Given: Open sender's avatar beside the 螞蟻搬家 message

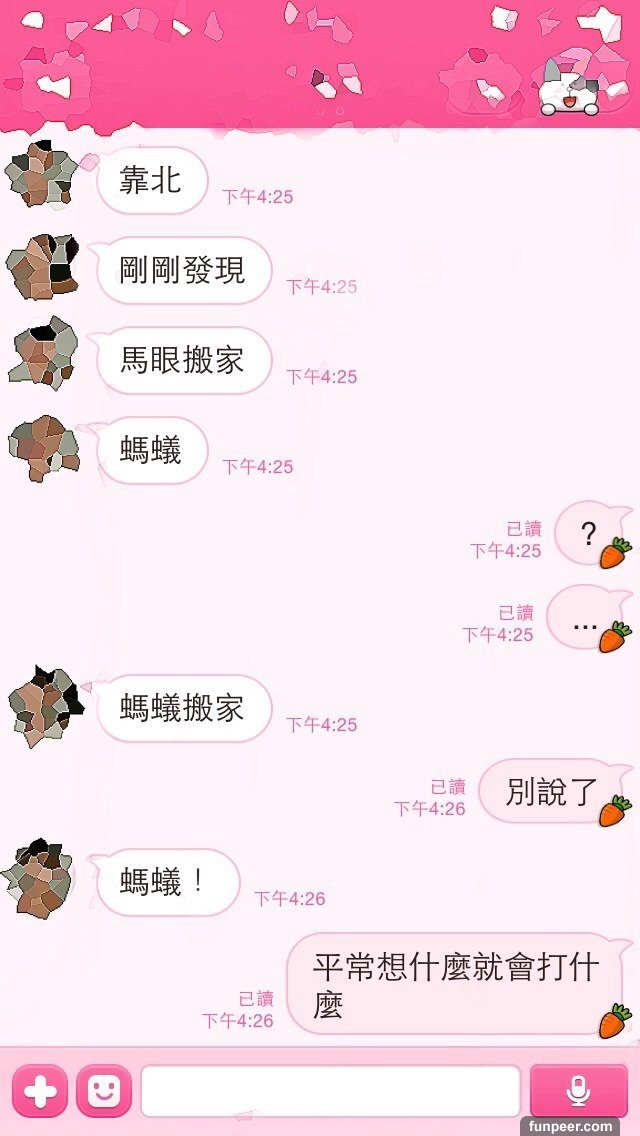Looking at the screenshot, I should (x=44, y=707).
